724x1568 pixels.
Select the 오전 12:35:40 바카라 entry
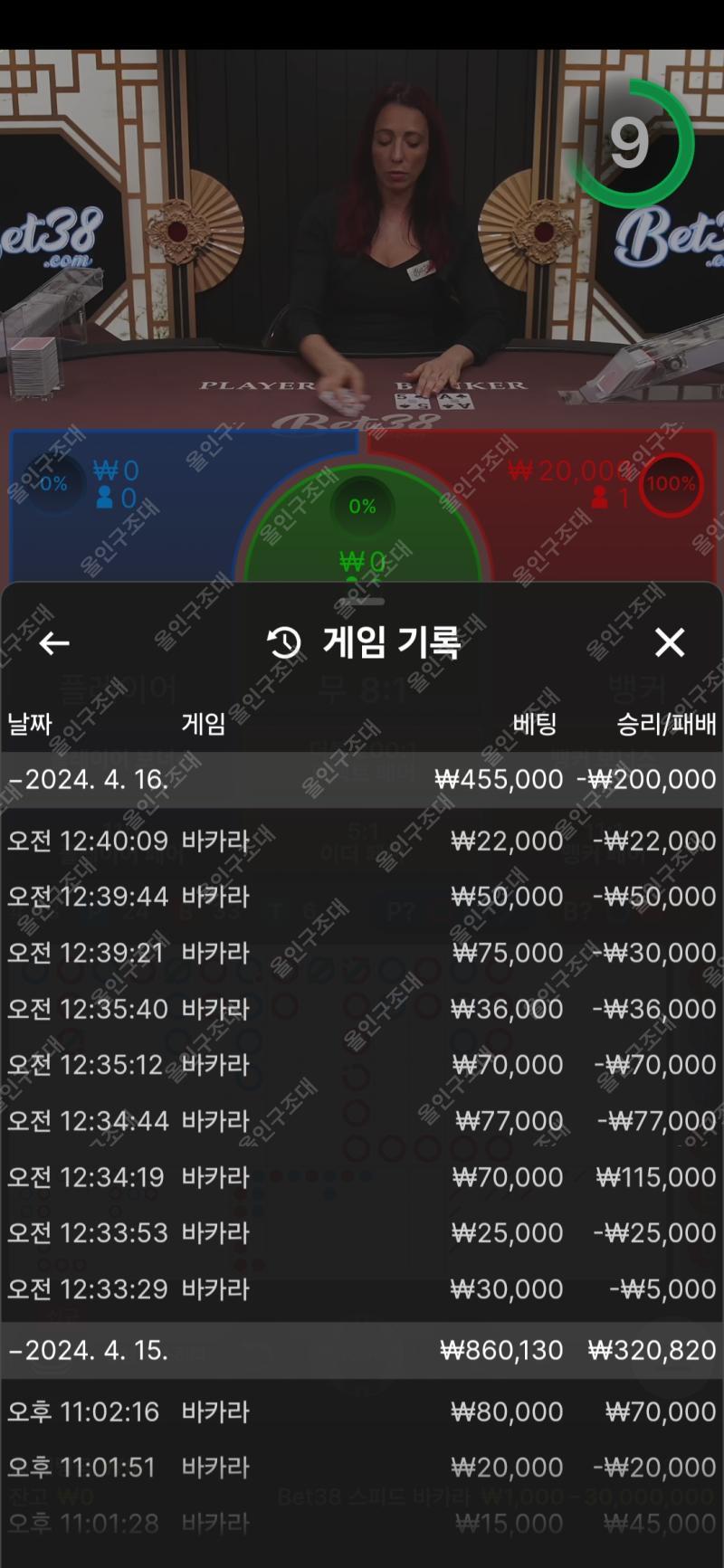click(x=362, y=1009)
